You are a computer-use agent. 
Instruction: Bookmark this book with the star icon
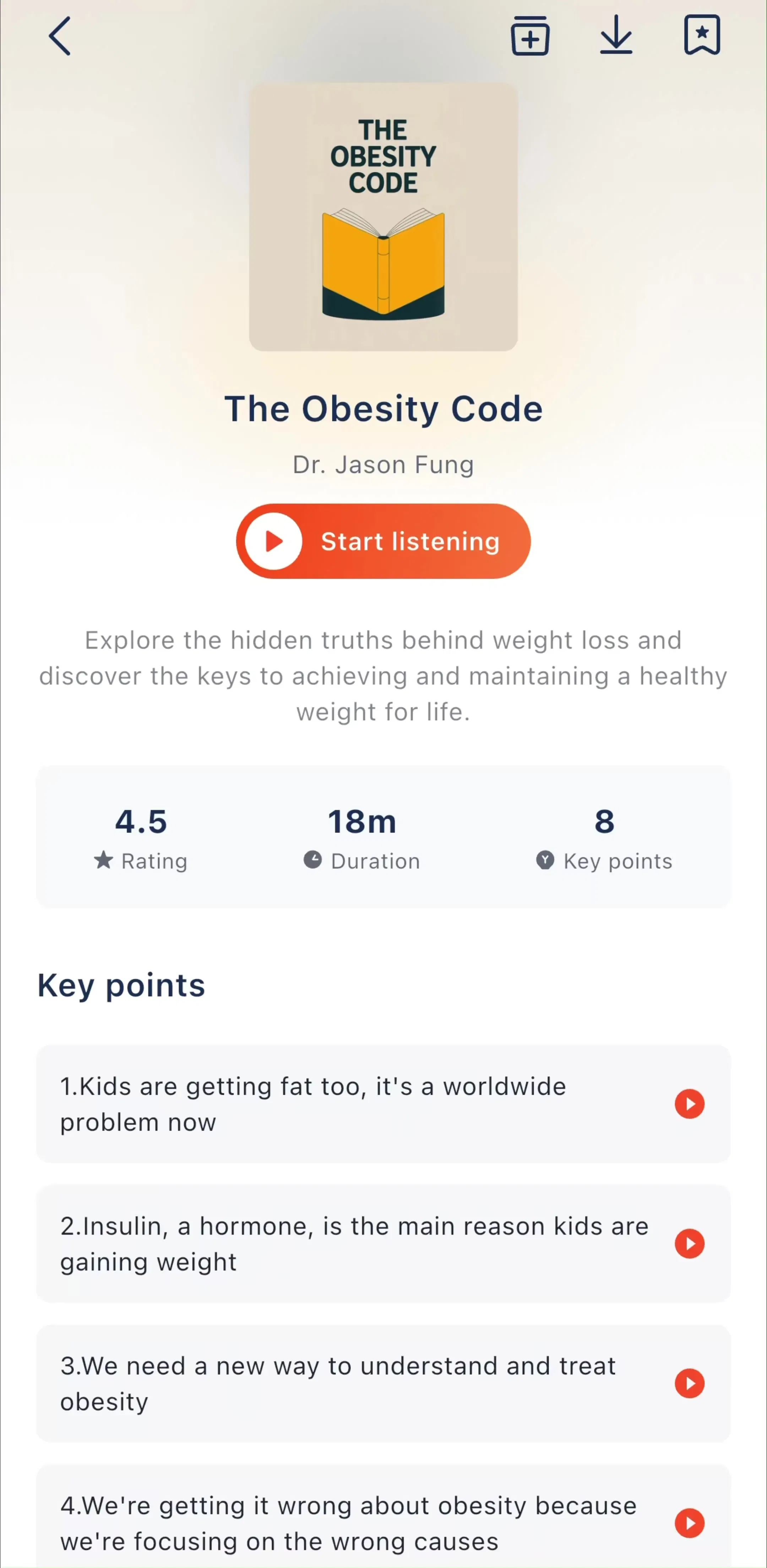pyautogui.click(x=702, y=35)
